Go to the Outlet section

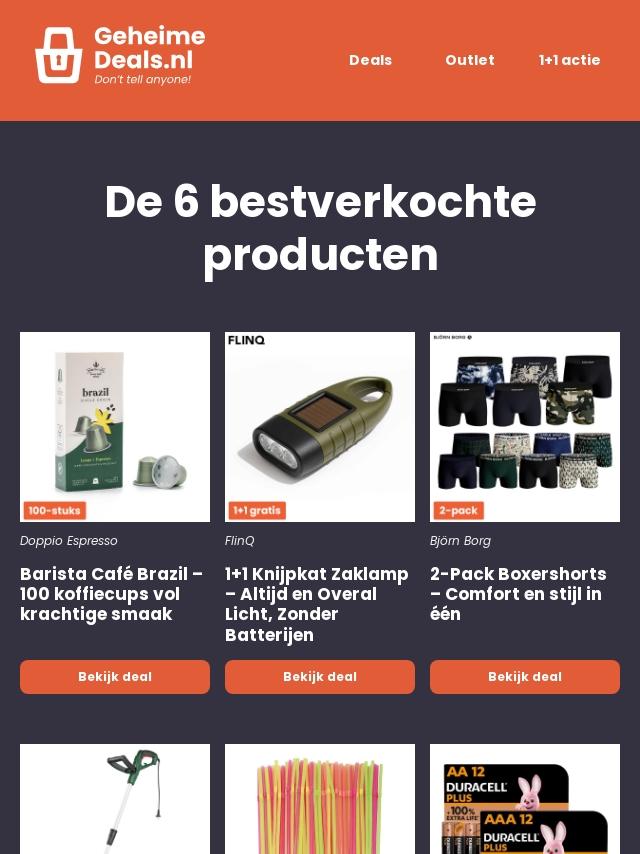(x=469, y=60)
